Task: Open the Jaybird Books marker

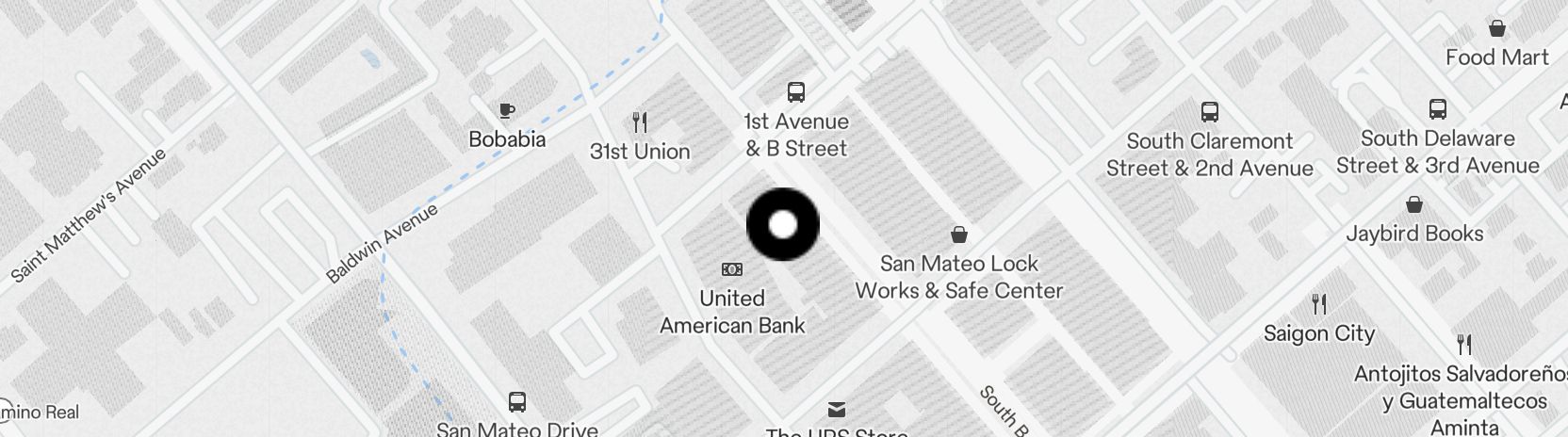Action: click(1413, 204)
